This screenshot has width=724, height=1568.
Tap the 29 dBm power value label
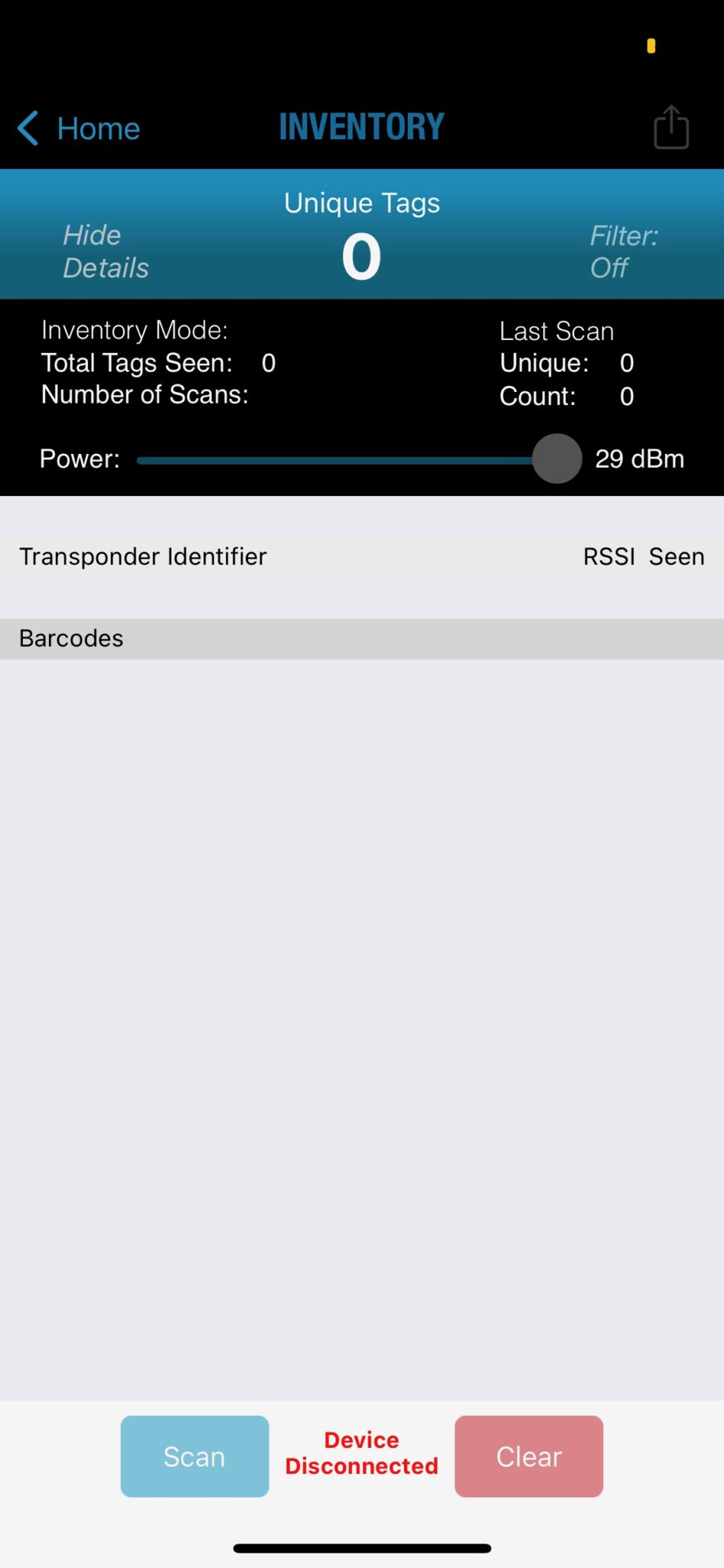click(x=640, y=458)
